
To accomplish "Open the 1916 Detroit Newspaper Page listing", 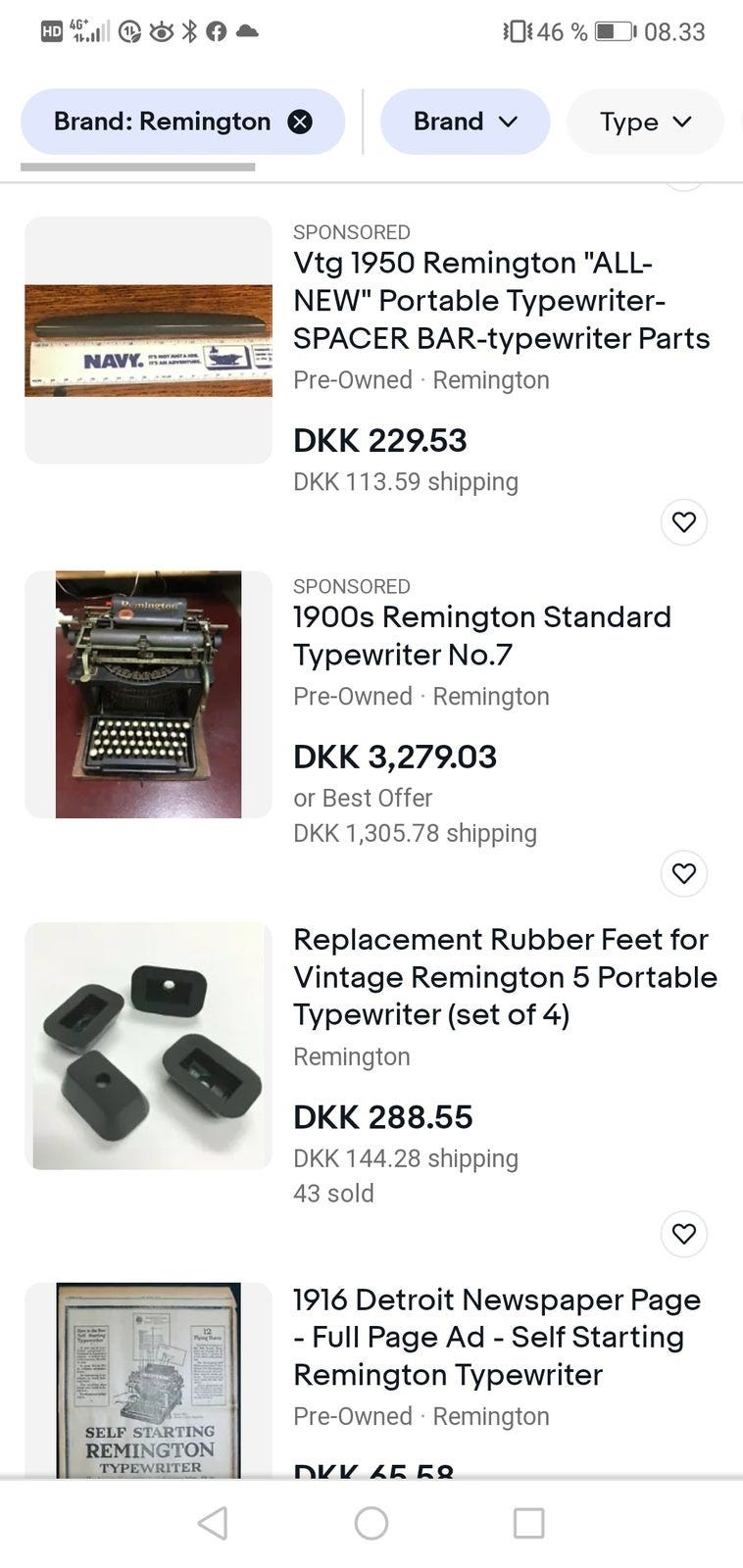I will pyautogui.click(x=497, y=1337).
